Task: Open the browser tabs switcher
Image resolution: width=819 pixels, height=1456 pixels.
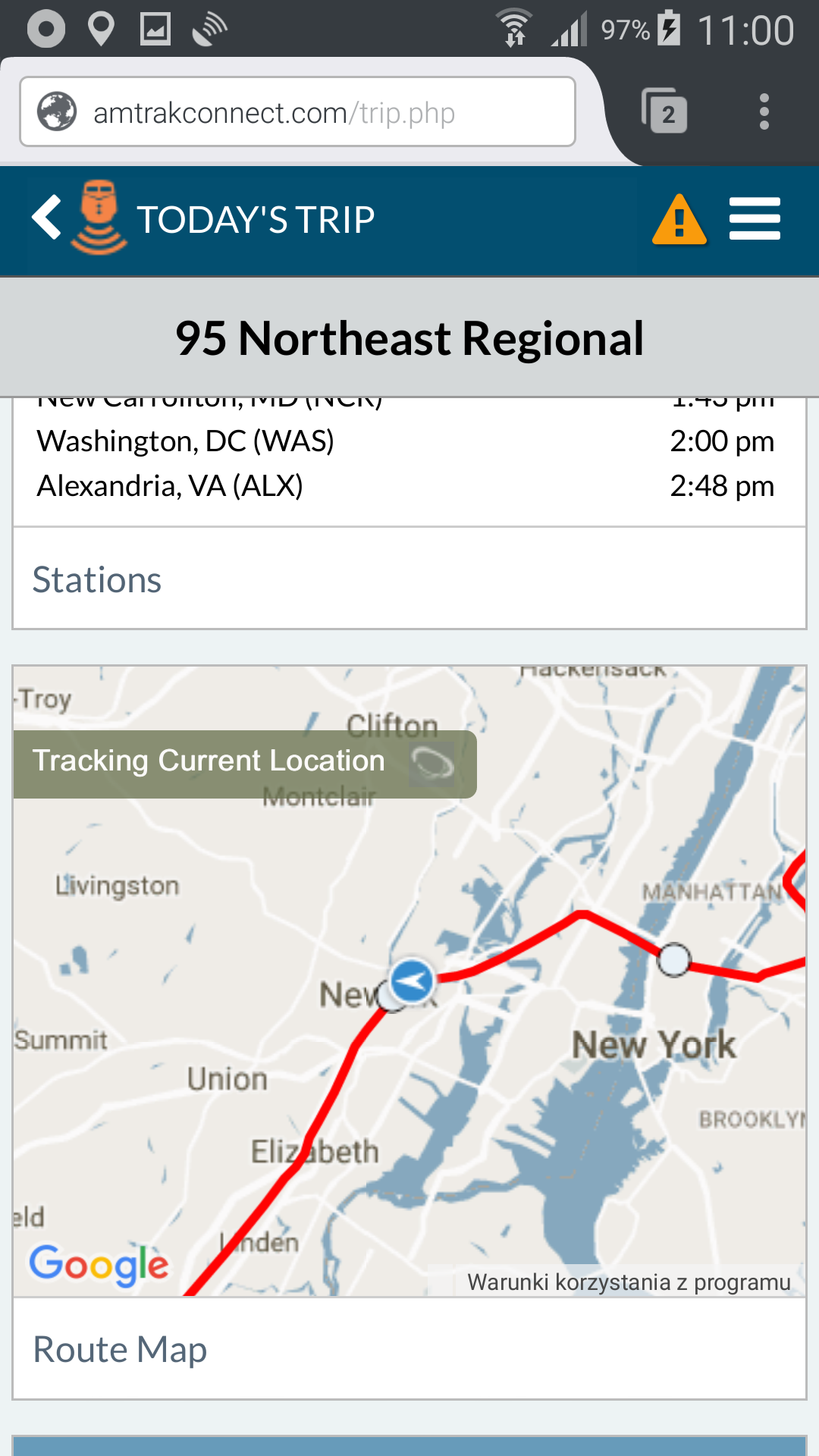Action: coord(664,111)
